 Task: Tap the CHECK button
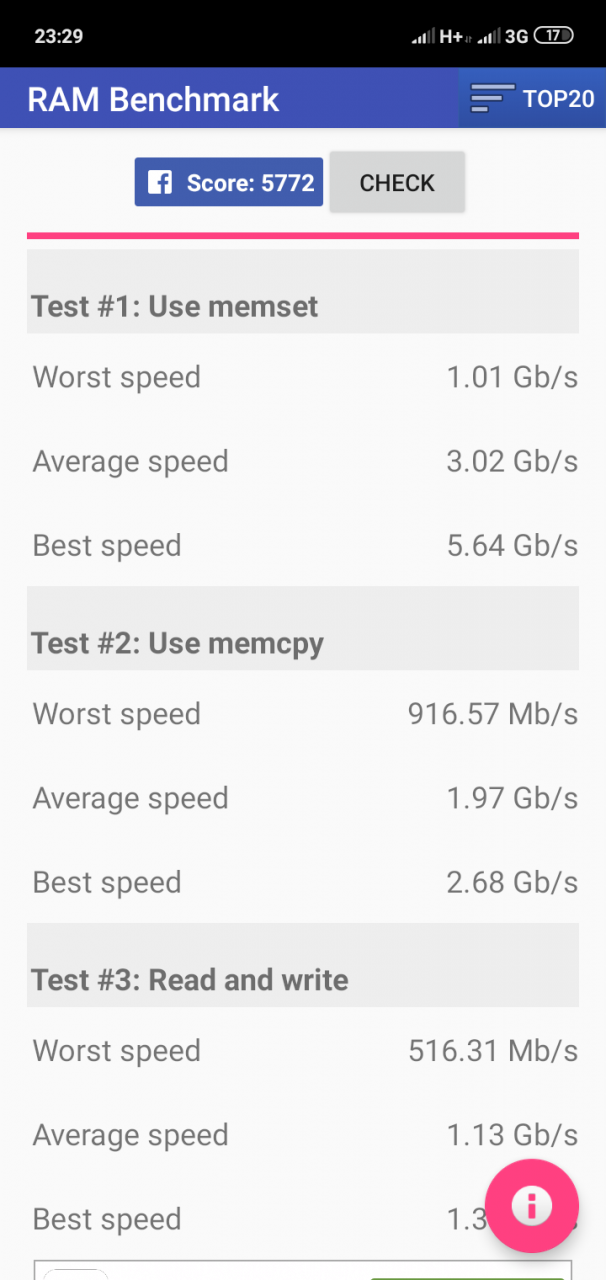[x=397, y=182]
